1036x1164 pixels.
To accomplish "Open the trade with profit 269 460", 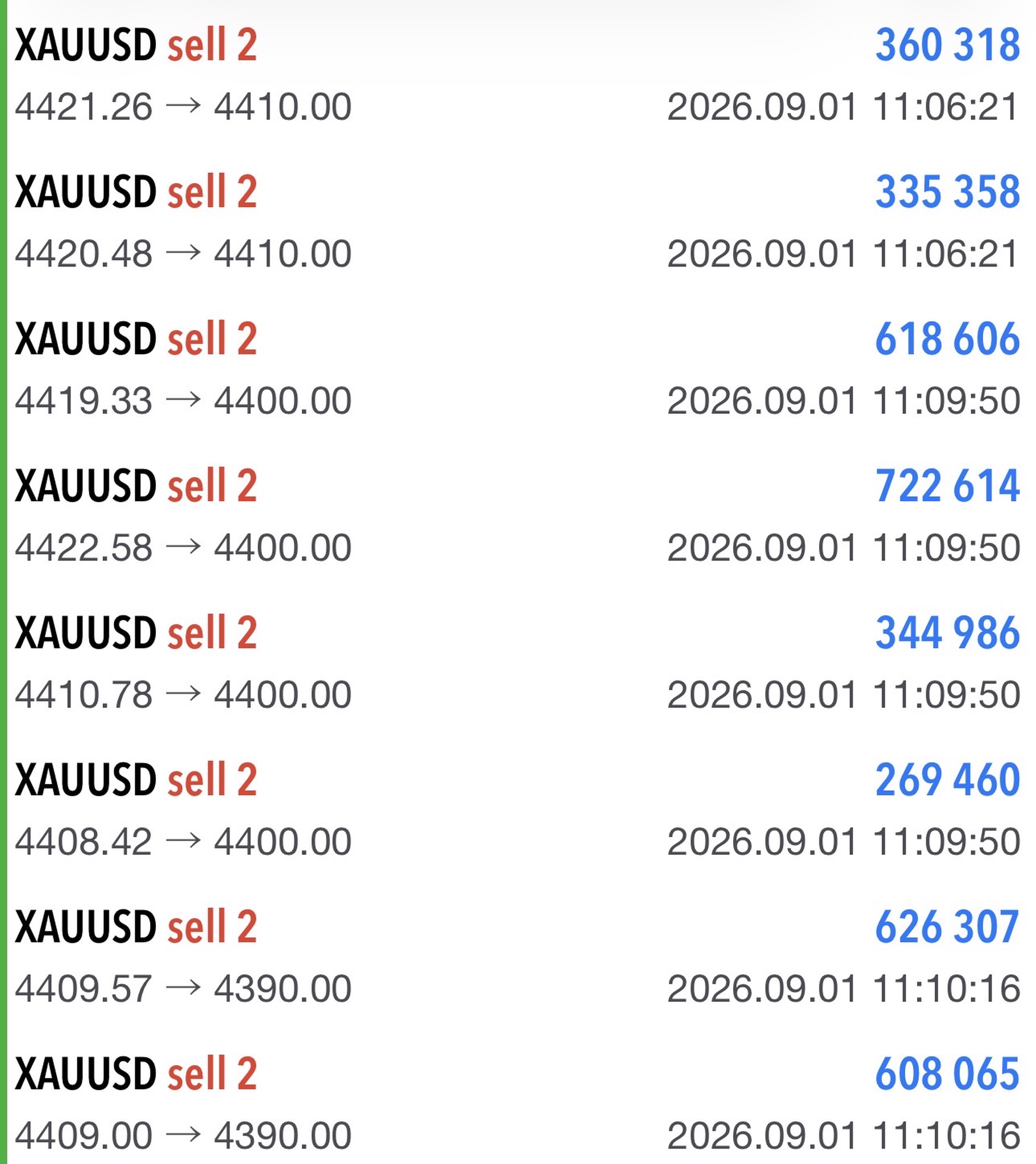I will [518, 810].
